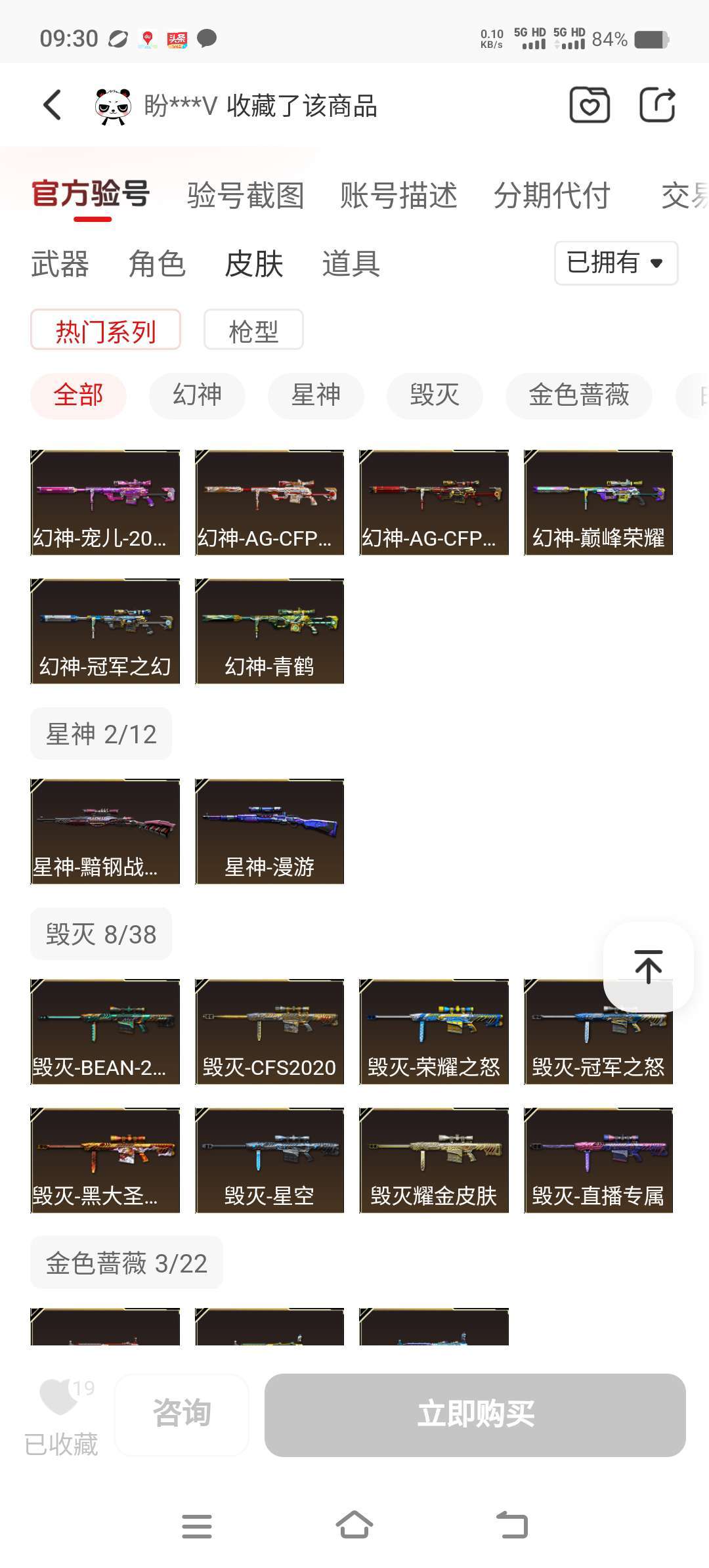
Task: Tap 立即购买 to buy now
Action: pyautogui.click(x=475, y=1414)
